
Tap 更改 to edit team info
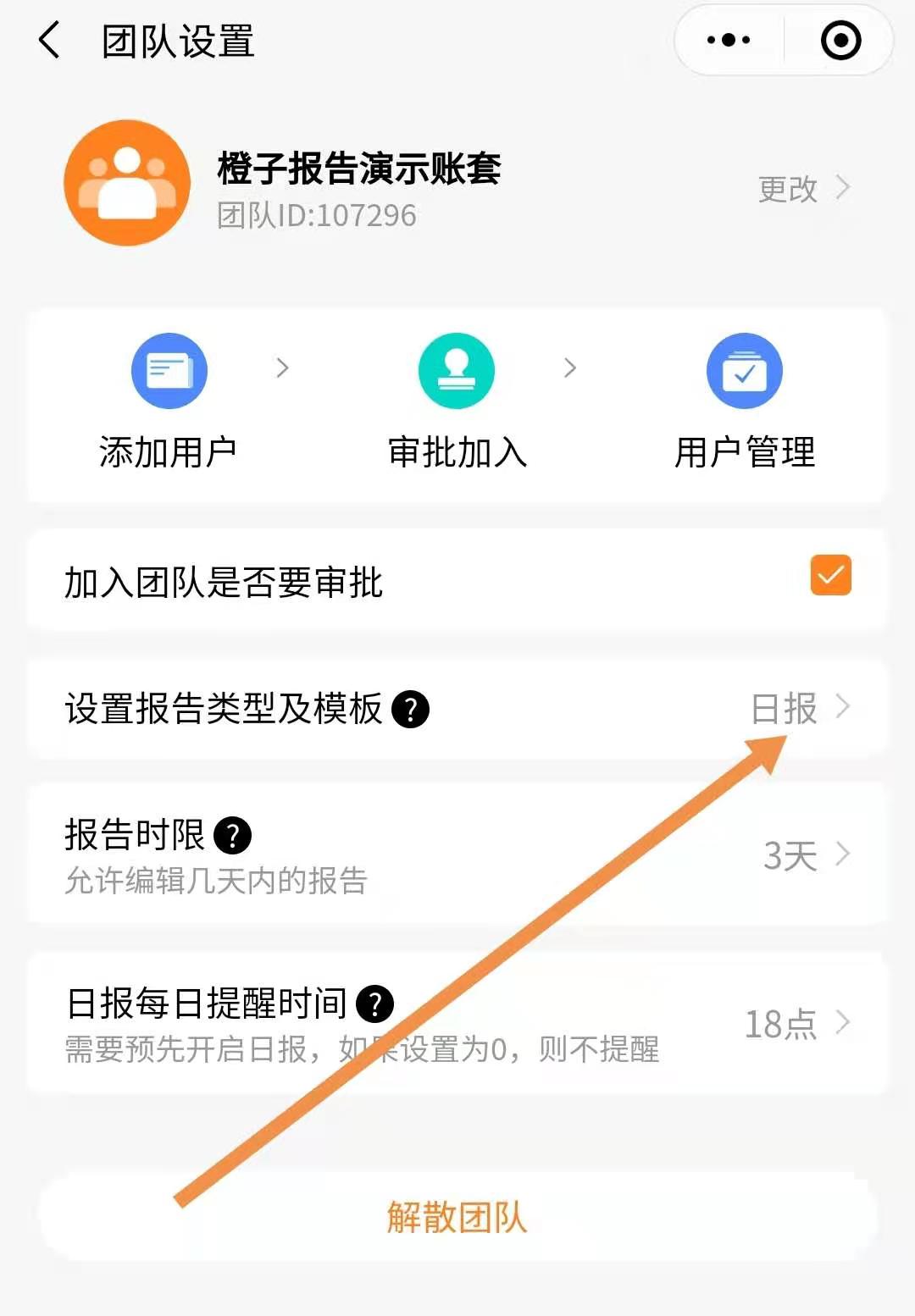tap(801, 188)
